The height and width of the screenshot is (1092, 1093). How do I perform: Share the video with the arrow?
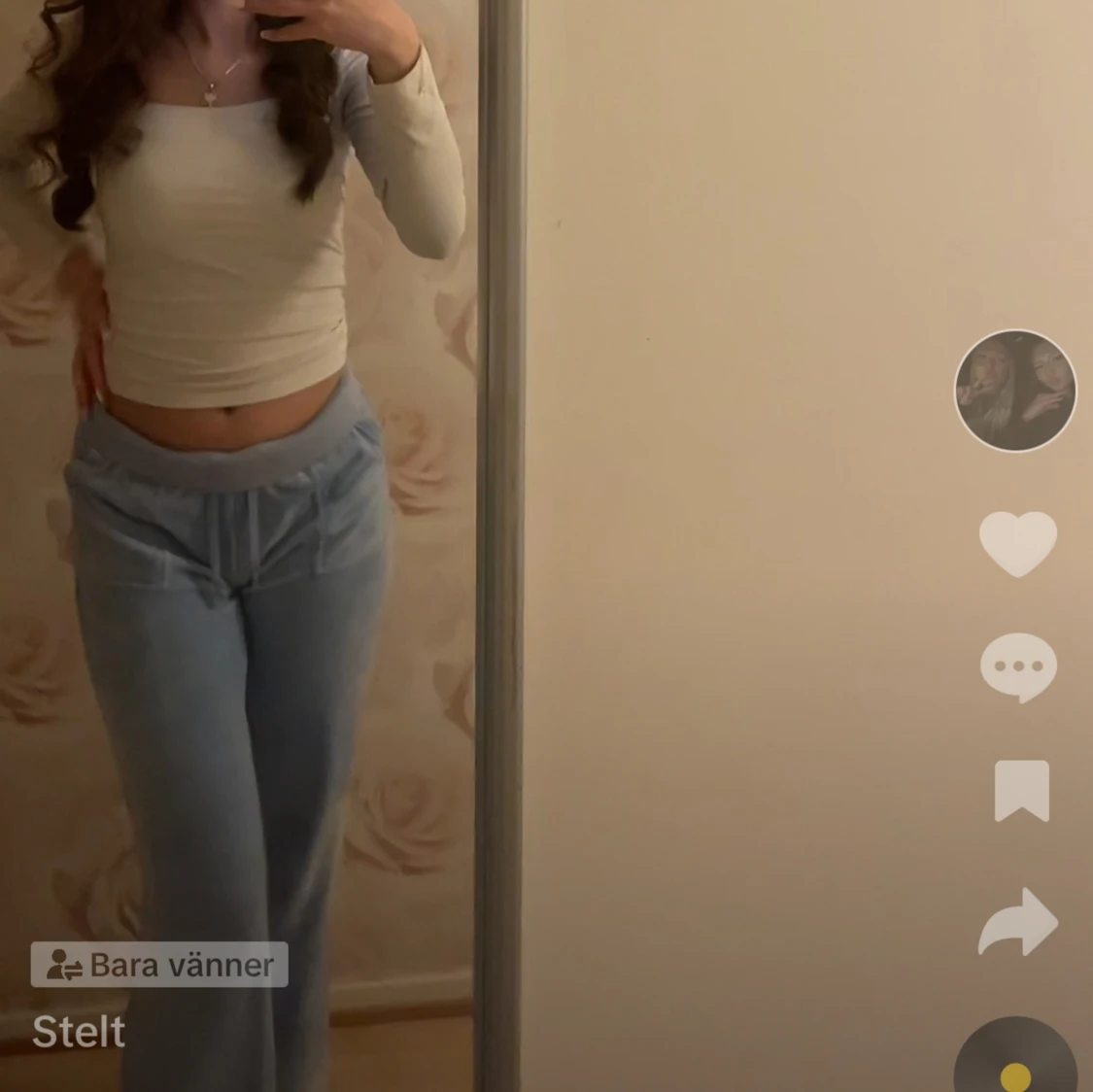pos(1018,921)
